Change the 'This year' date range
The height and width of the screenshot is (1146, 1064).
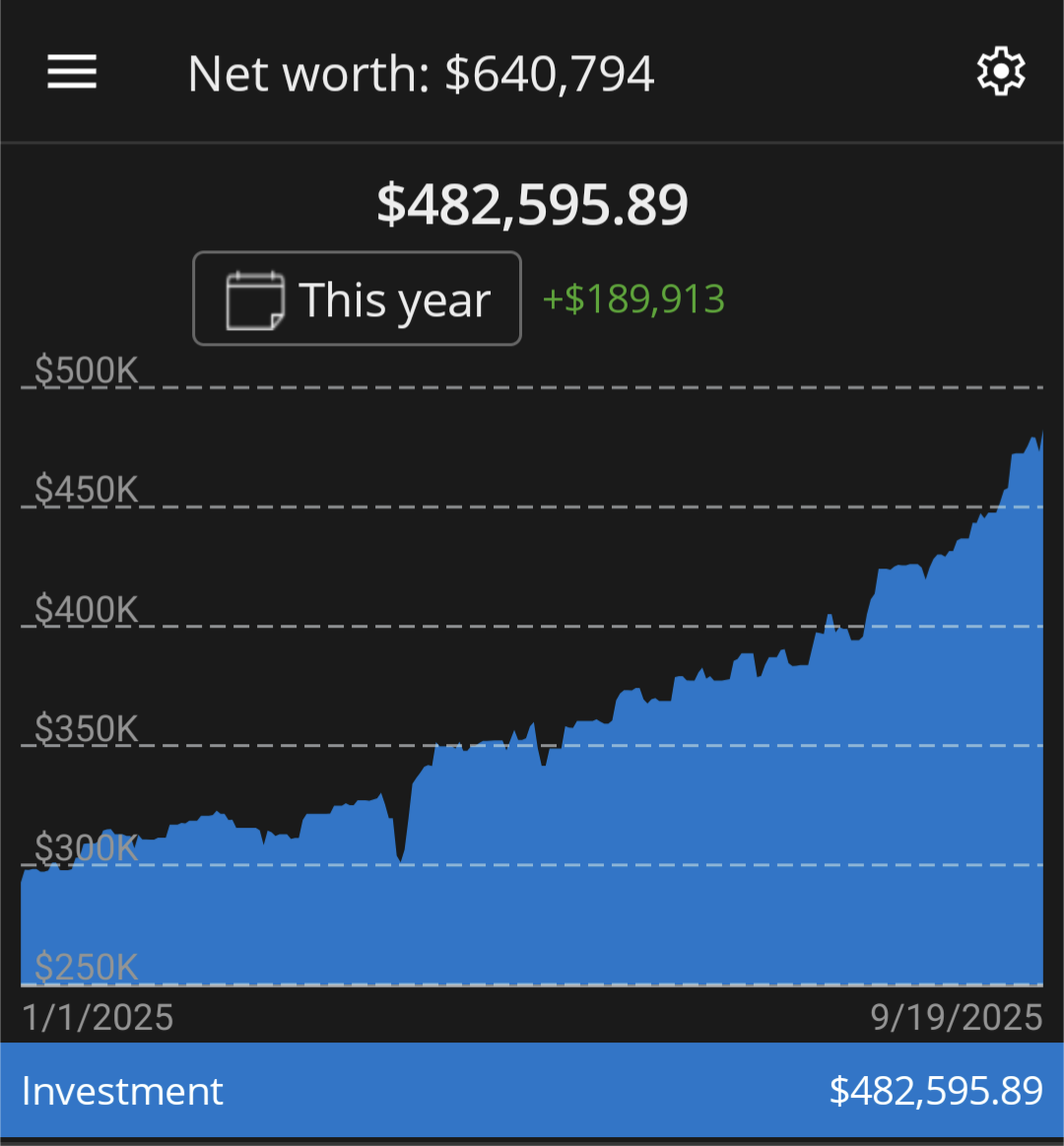pos(357,299)
